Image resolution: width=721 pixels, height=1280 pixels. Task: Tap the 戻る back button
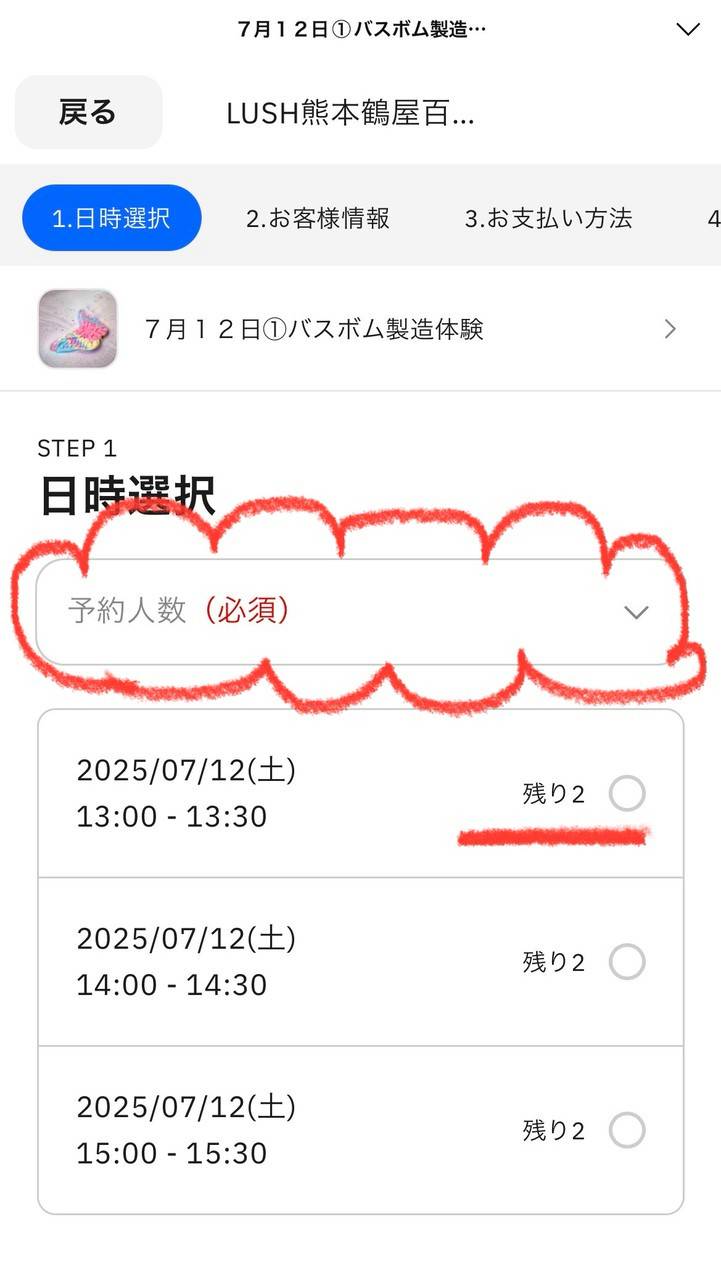click(x=88, y=113)
